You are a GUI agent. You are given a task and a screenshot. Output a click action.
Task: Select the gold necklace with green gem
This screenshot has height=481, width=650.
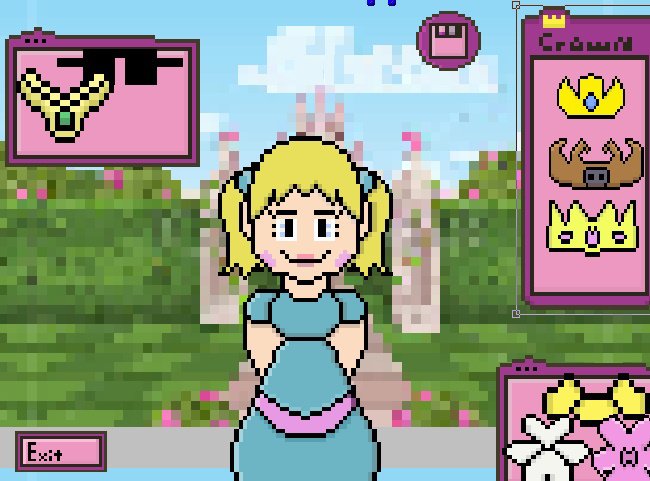pyautogui.click(x=65, y=103)
